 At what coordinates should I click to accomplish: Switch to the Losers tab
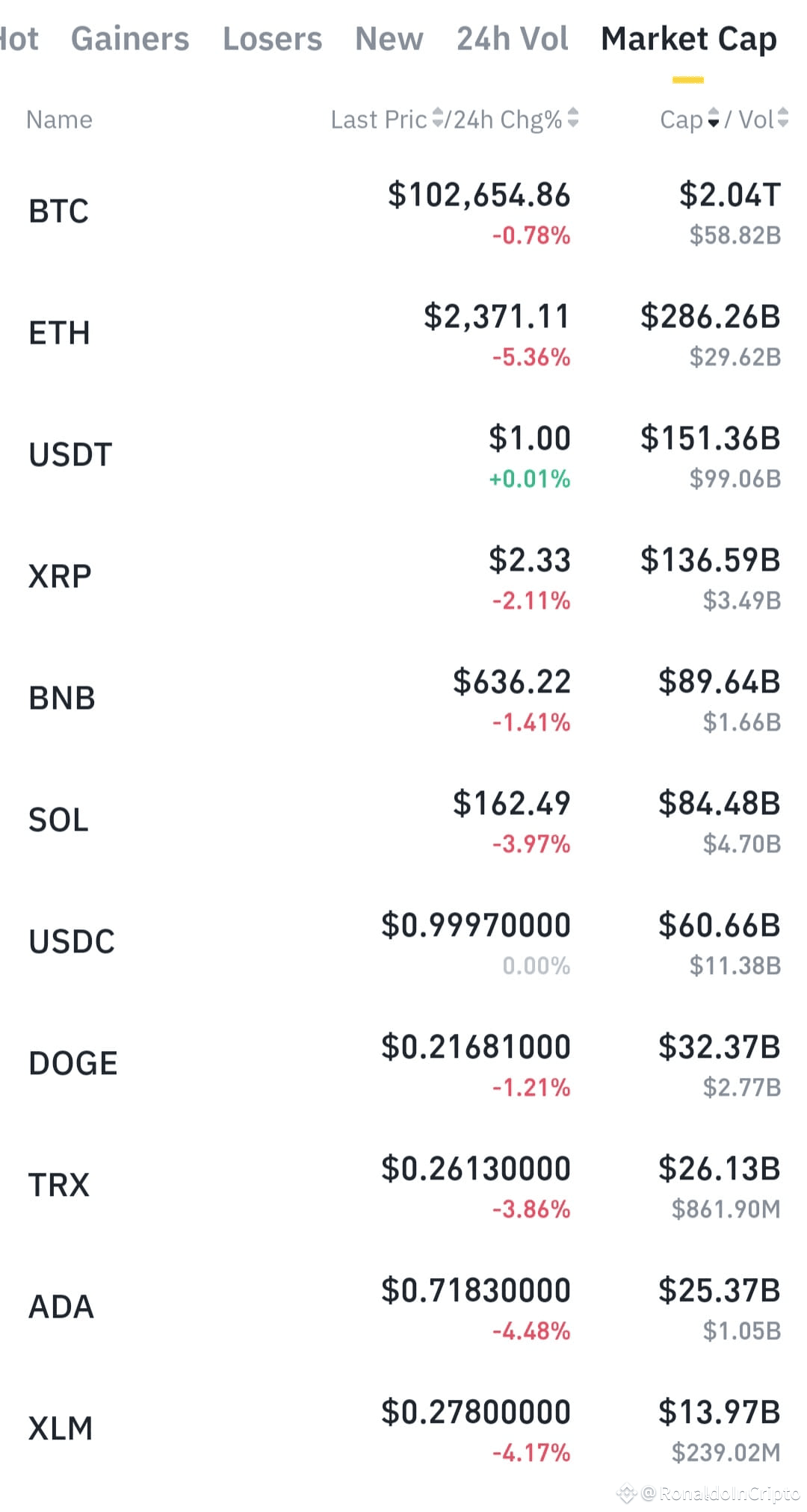point(272,39)
